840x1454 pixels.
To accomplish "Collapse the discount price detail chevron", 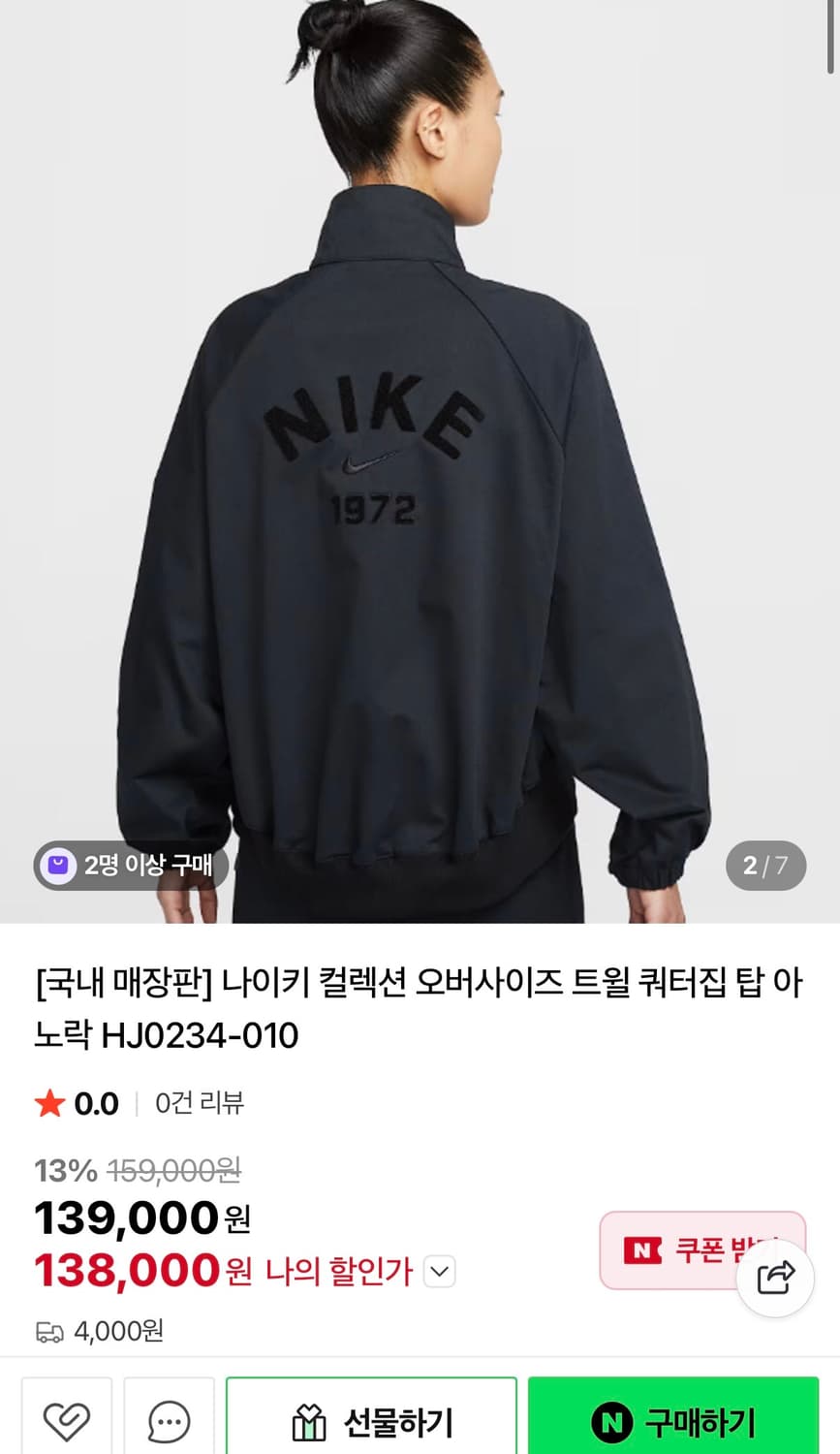I will coord(440,1272).
